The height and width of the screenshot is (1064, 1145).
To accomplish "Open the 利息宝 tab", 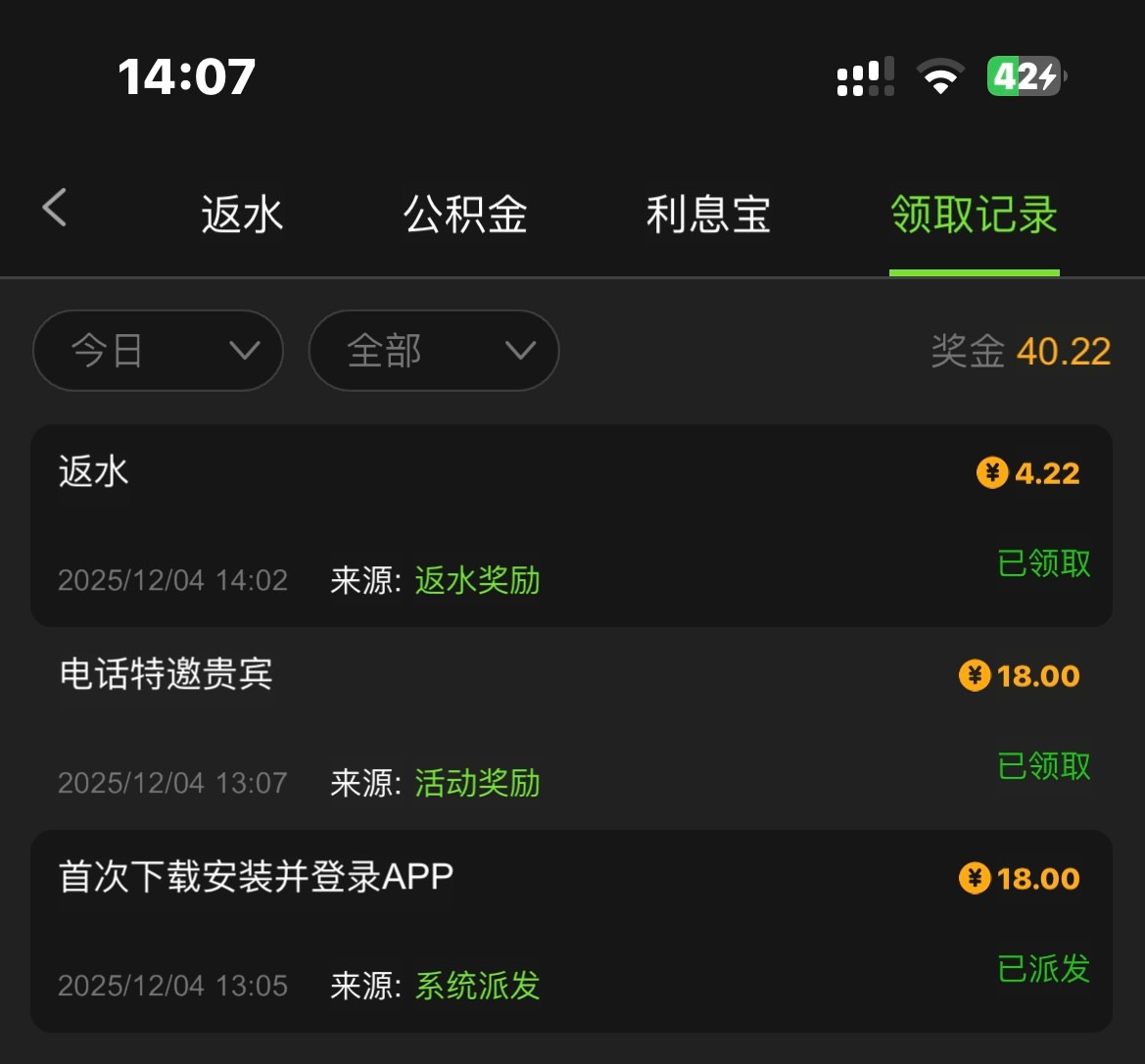I will tap(708, 215).
